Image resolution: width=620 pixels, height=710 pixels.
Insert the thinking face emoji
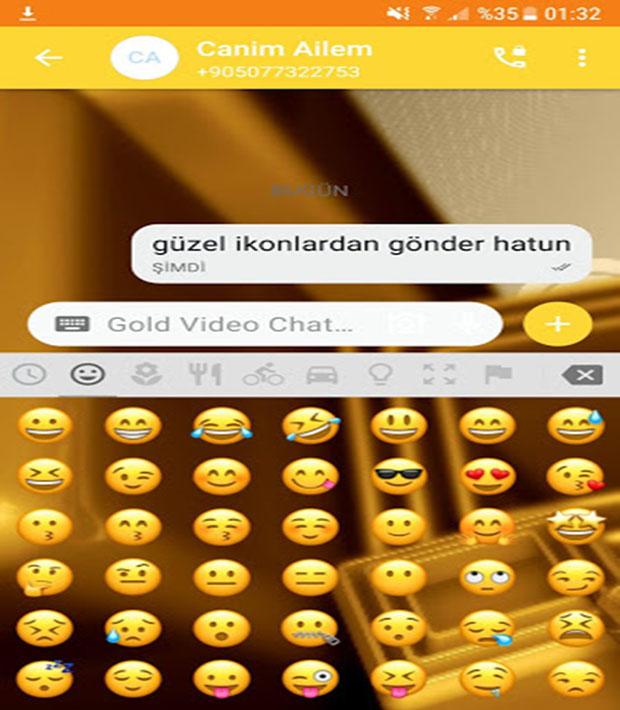point(44,576)
